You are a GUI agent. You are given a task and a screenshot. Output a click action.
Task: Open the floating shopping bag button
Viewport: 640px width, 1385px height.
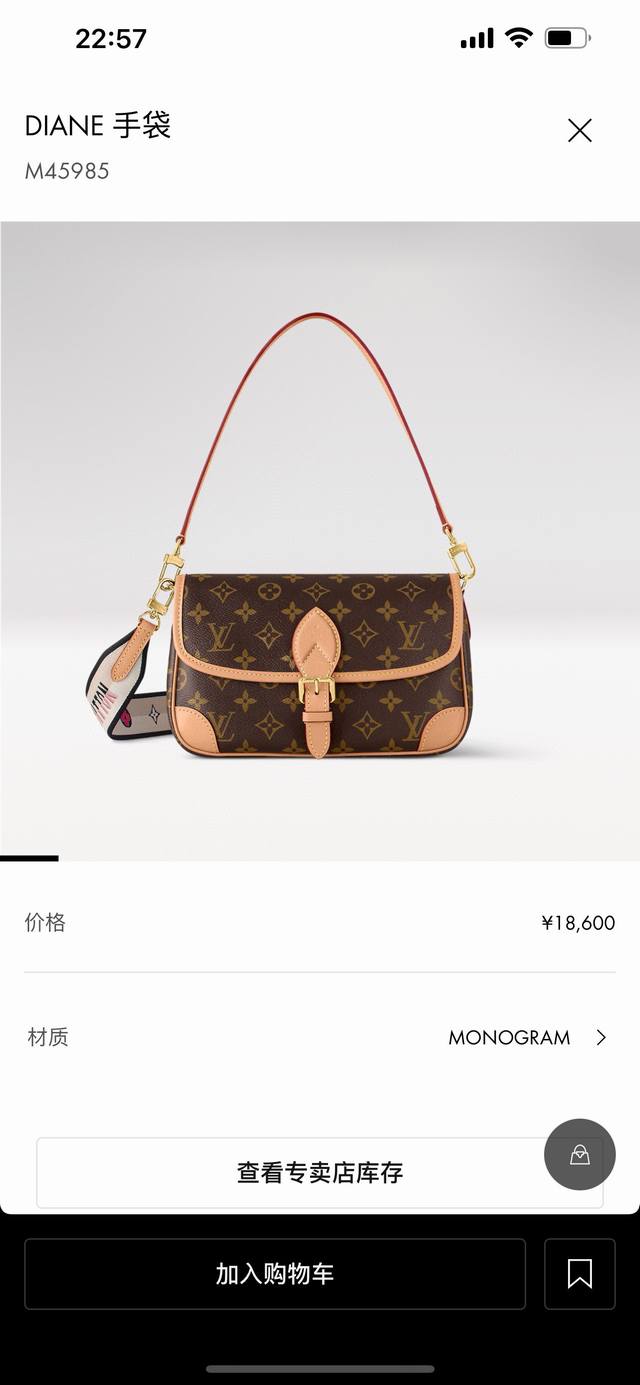pyautogui.click(x=580, y=1154)
